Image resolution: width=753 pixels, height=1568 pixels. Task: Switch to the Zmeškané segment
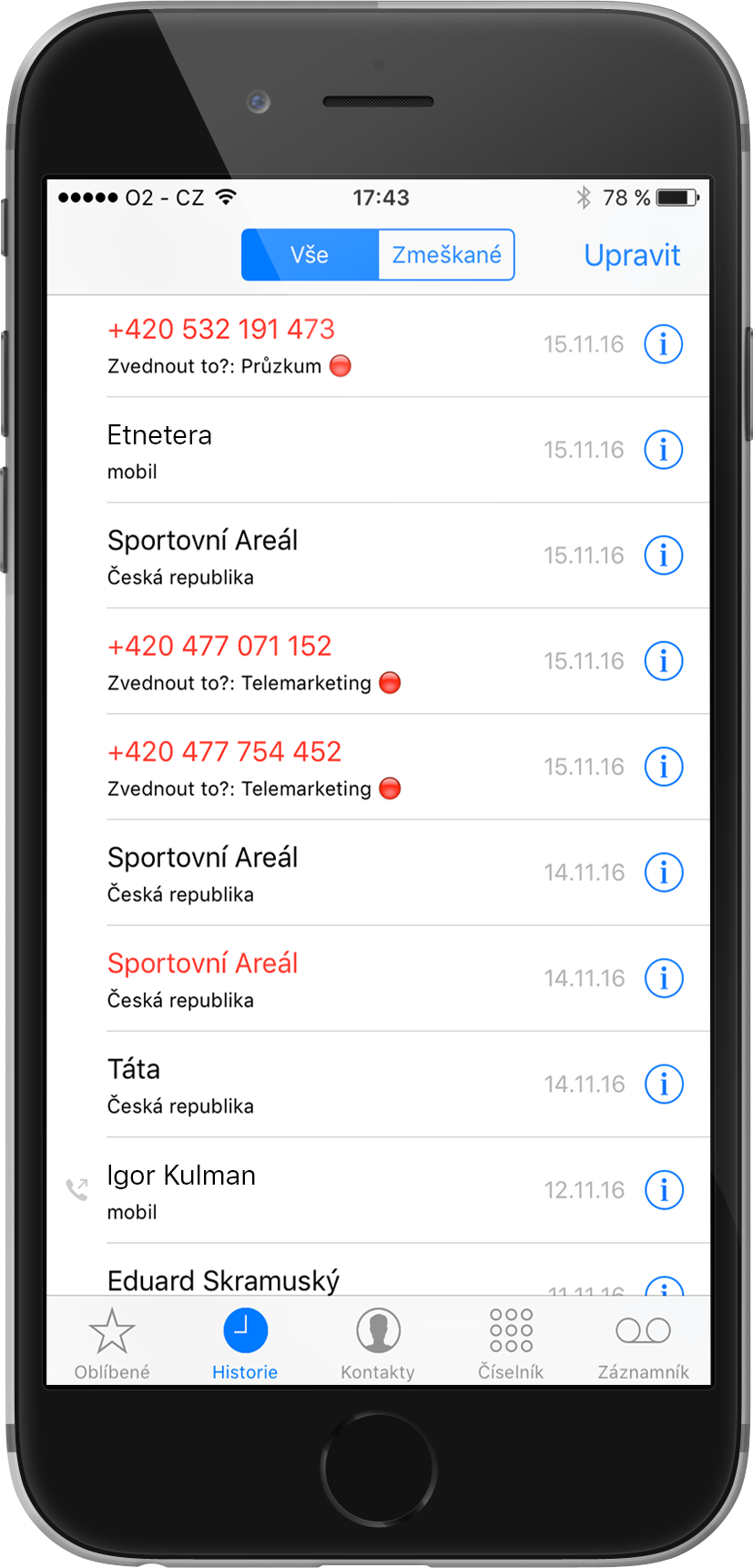pyautogui.click(x=446, y=255)
